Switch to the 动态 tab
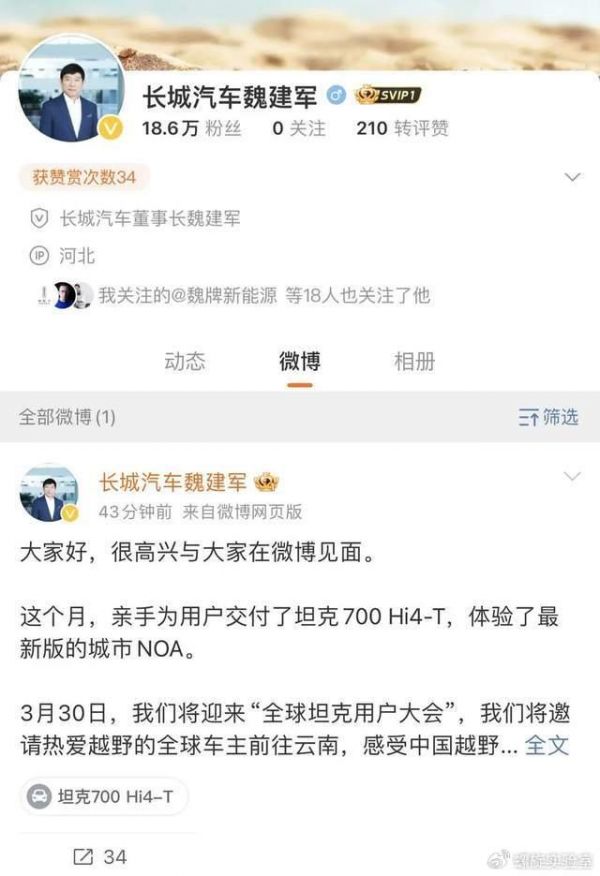 pos(184,362)
